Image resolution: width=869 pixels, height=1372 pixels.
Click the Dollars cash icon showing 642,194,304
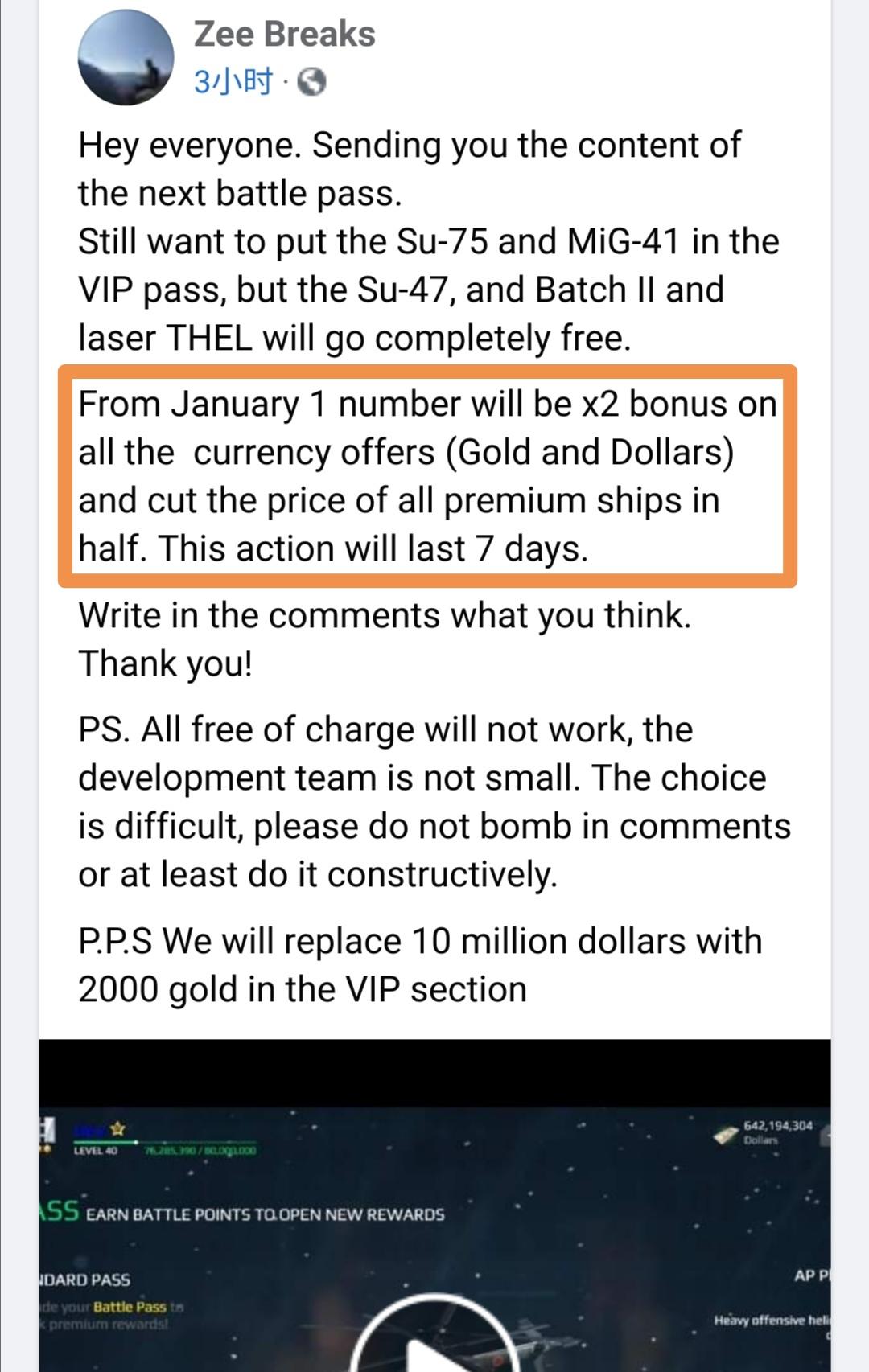pyautogui.click(x=724, y=1133)
